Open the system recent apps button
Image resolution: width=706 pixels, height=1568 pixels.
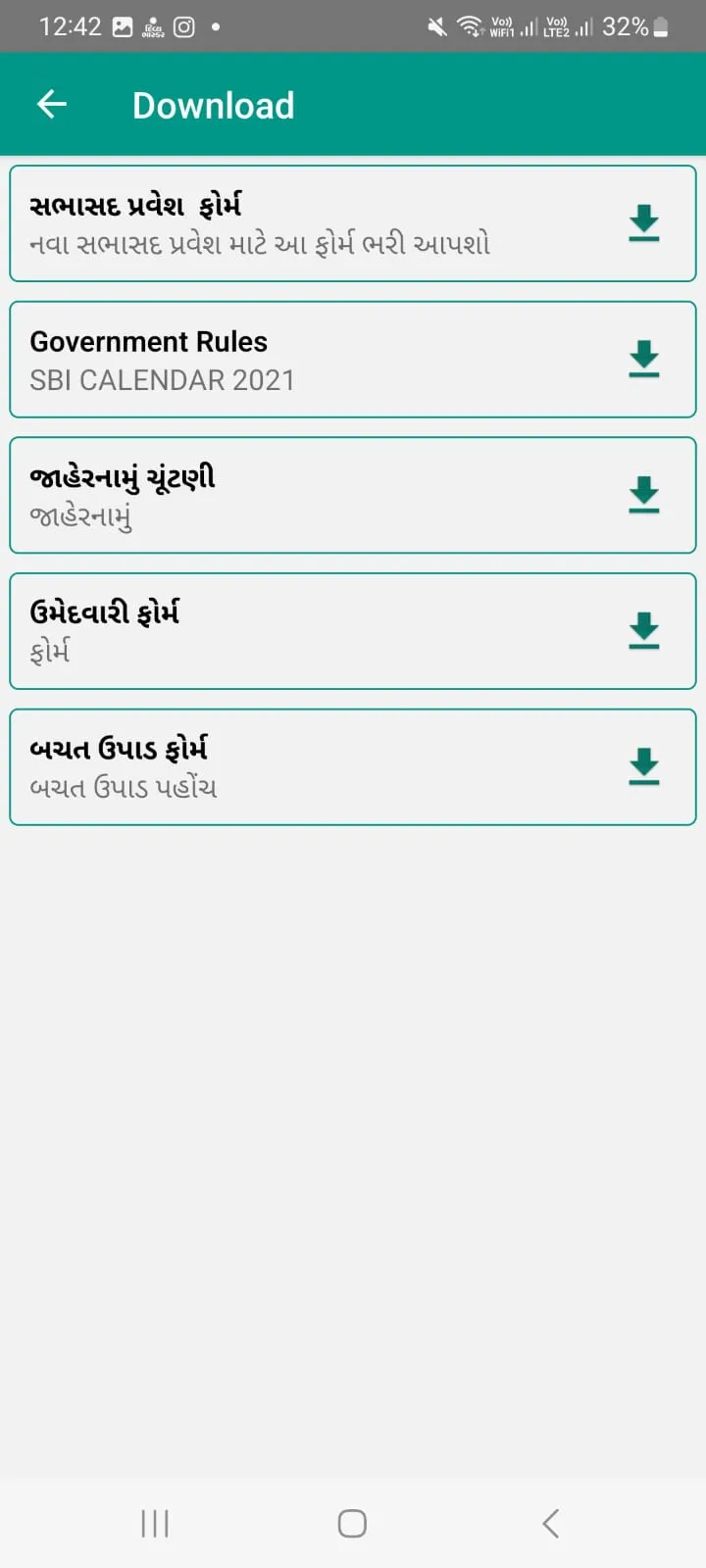(x=155, y=1523)
